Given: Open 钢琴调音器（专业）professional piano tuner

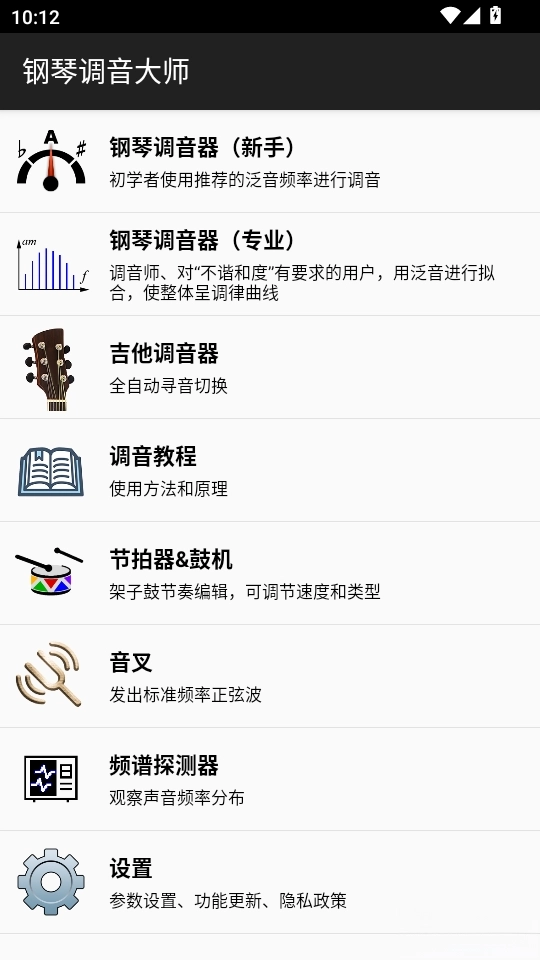Looking at the screenshot, I should coord(270,264).
